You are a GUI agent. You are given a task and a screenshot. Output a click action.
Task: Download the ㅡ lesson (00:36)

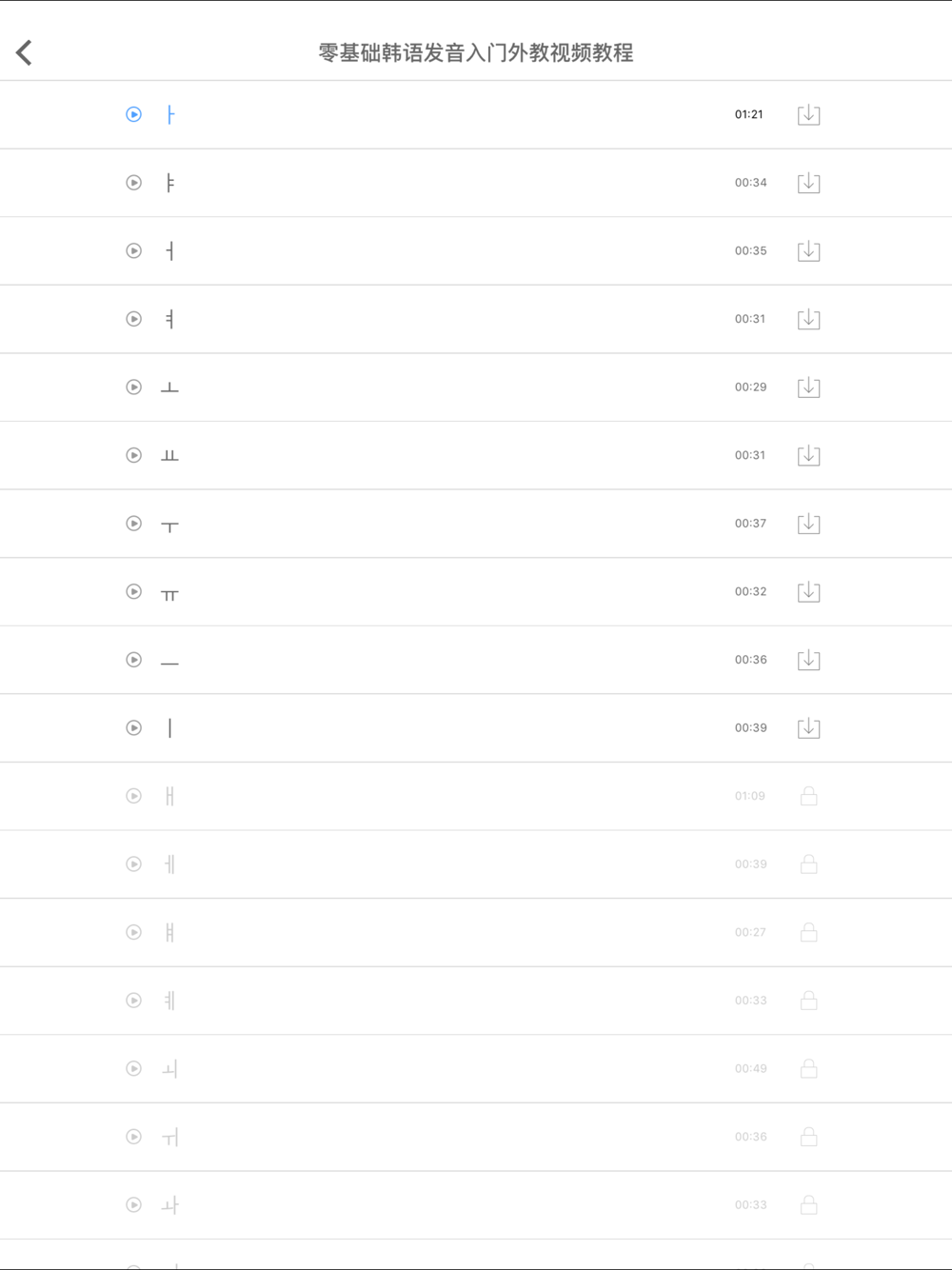pyautogui.click(x=808, y=660)
